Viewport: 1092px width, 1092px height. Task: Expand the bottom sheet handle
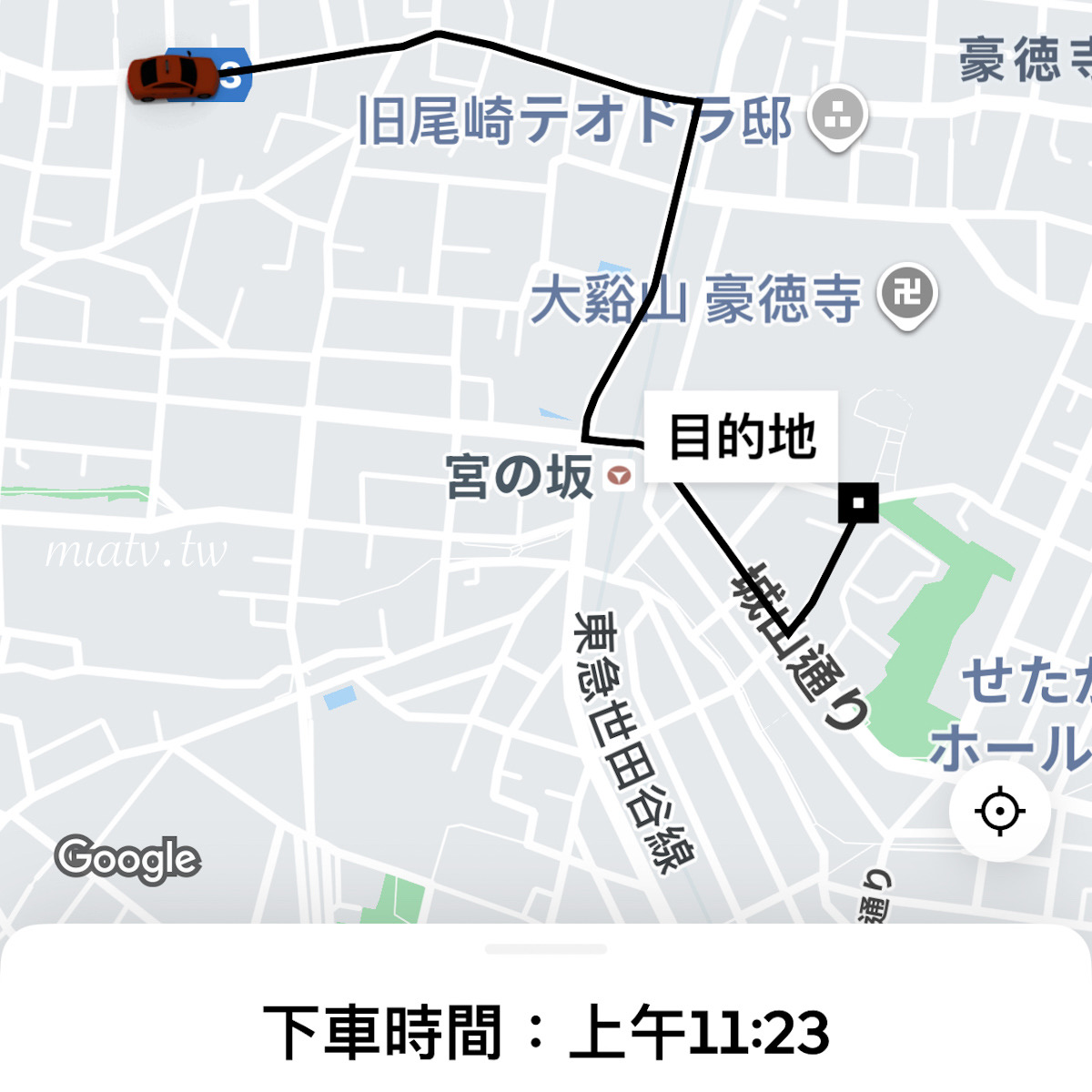click(x=546, y=949)
